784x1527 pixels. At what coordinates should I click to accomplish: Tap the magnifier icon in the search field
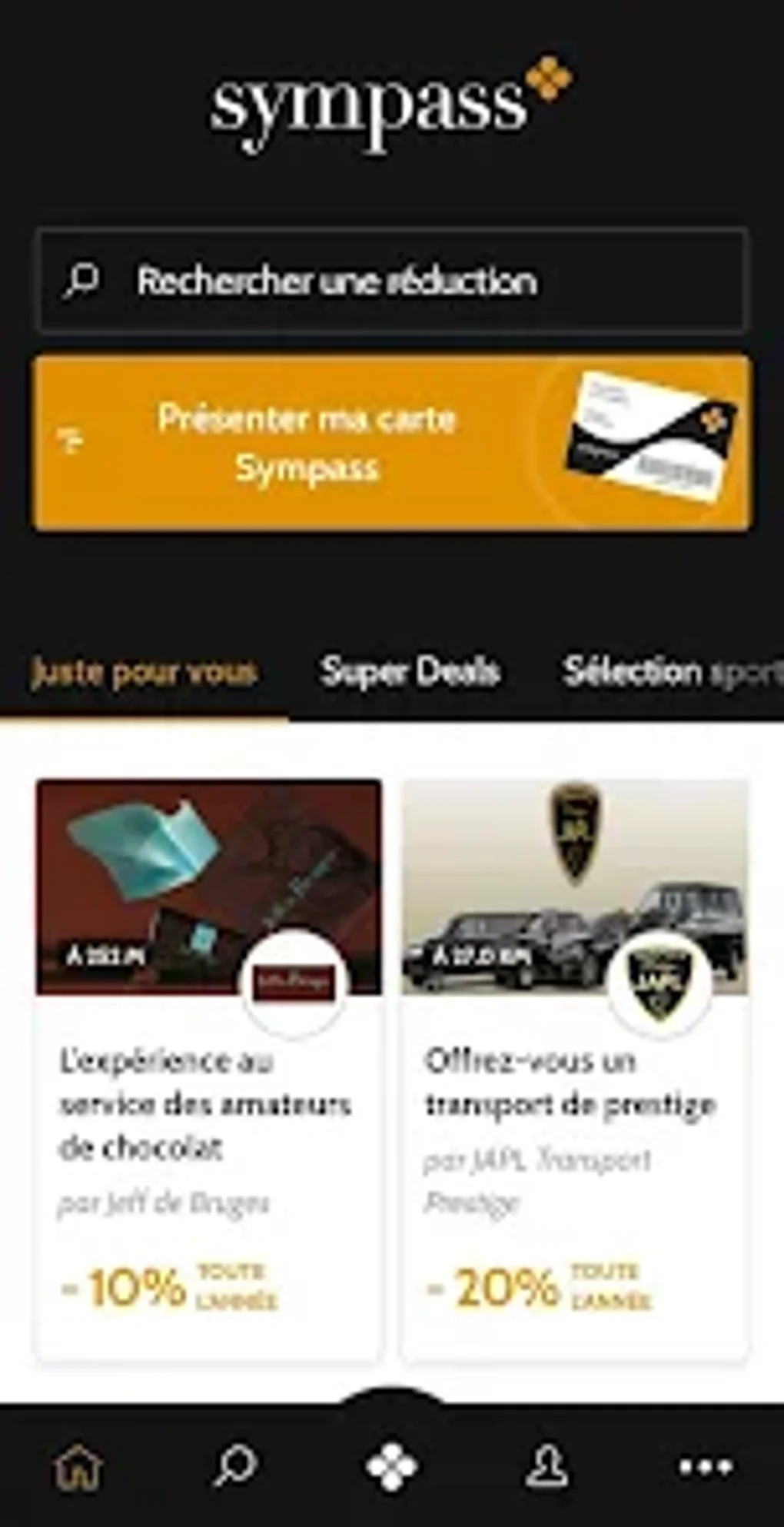pyautogui.click(x=81, y=281)
